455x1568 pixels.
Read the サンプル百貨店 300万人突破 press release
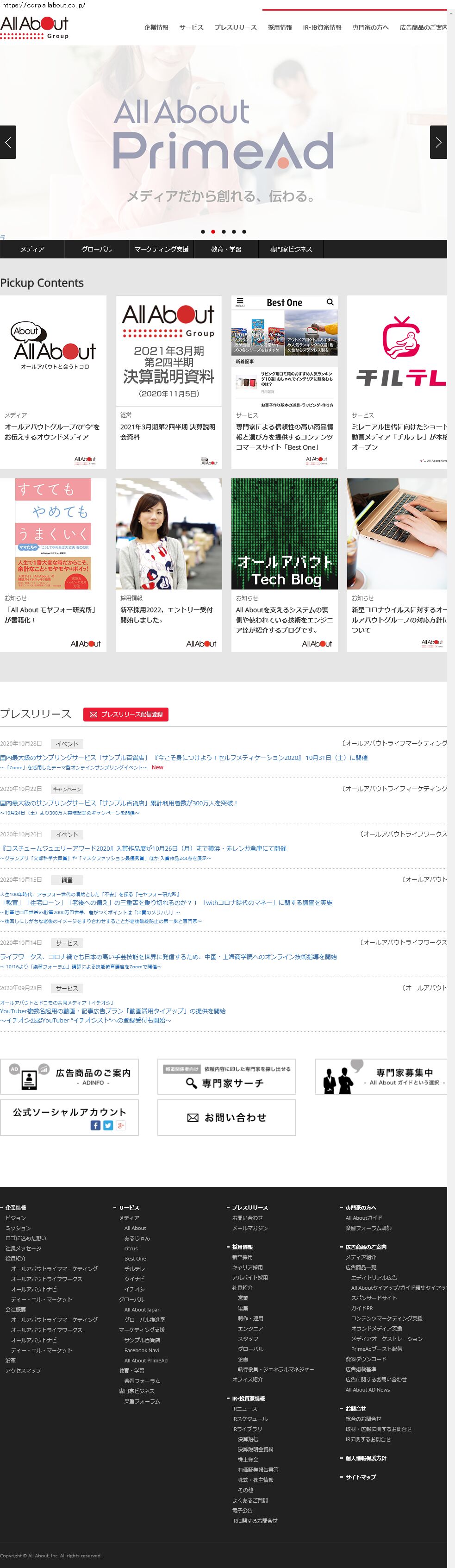119,803
